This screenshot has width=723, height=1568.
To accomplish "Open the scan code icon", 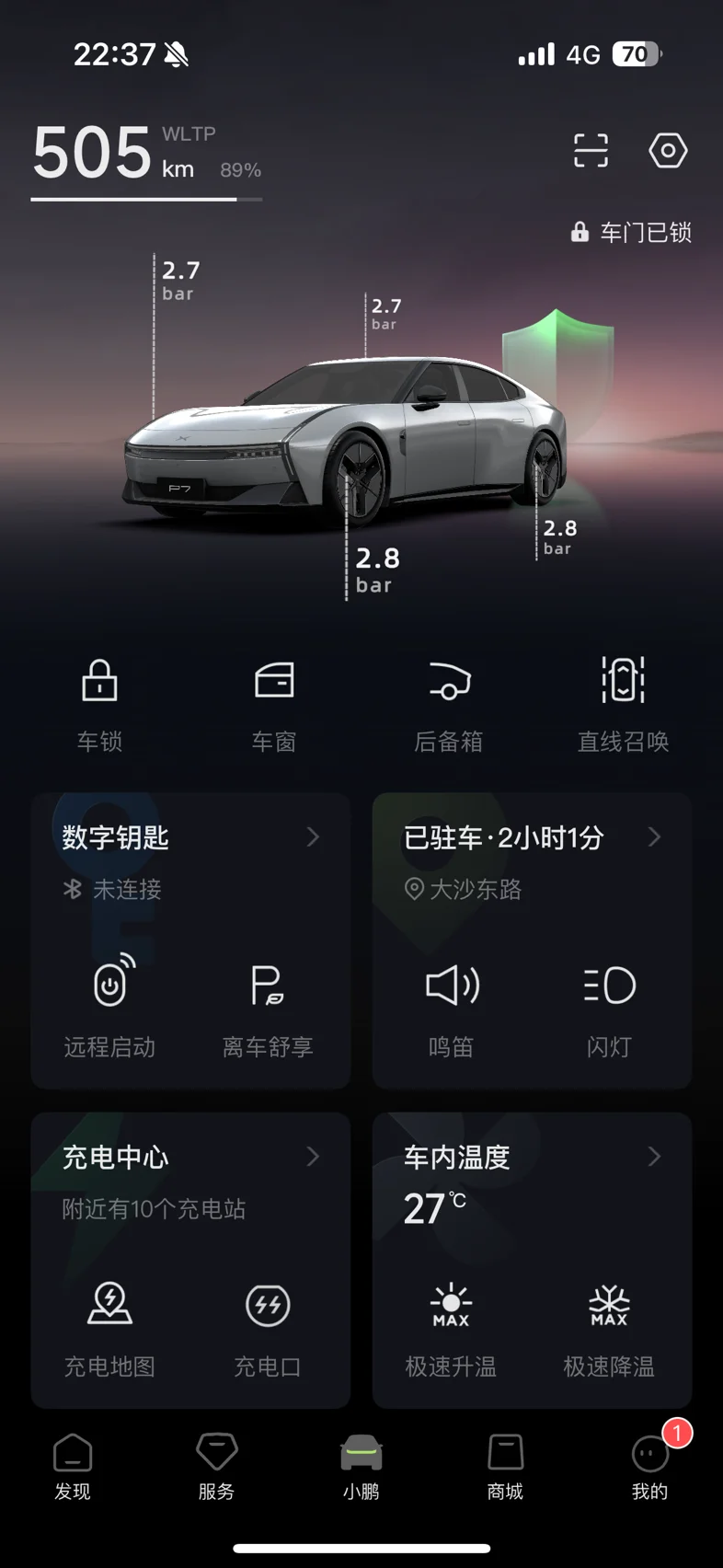I will point(591,150).
